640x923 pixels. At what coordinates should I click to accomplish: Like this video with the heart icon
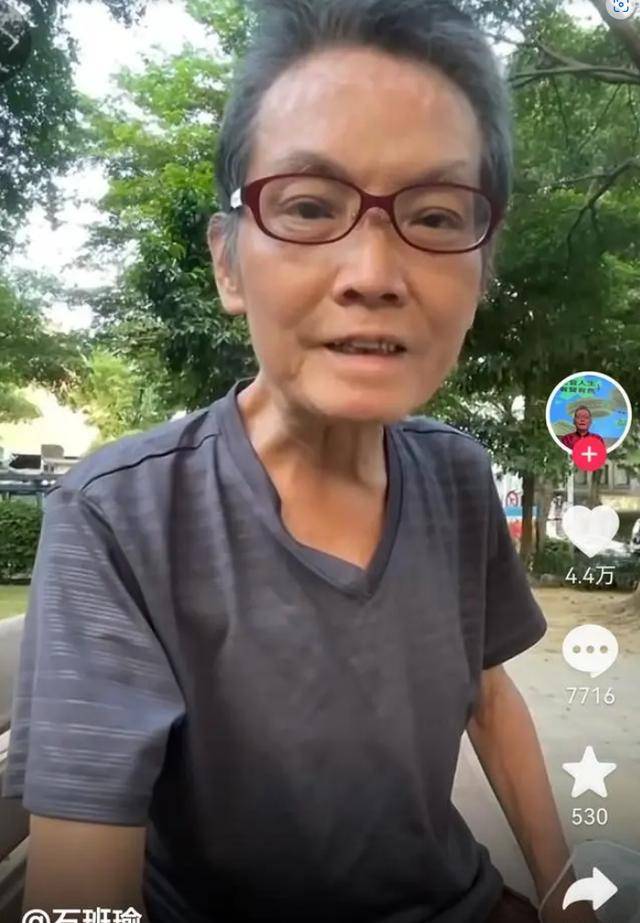click(x=590, y=530)
